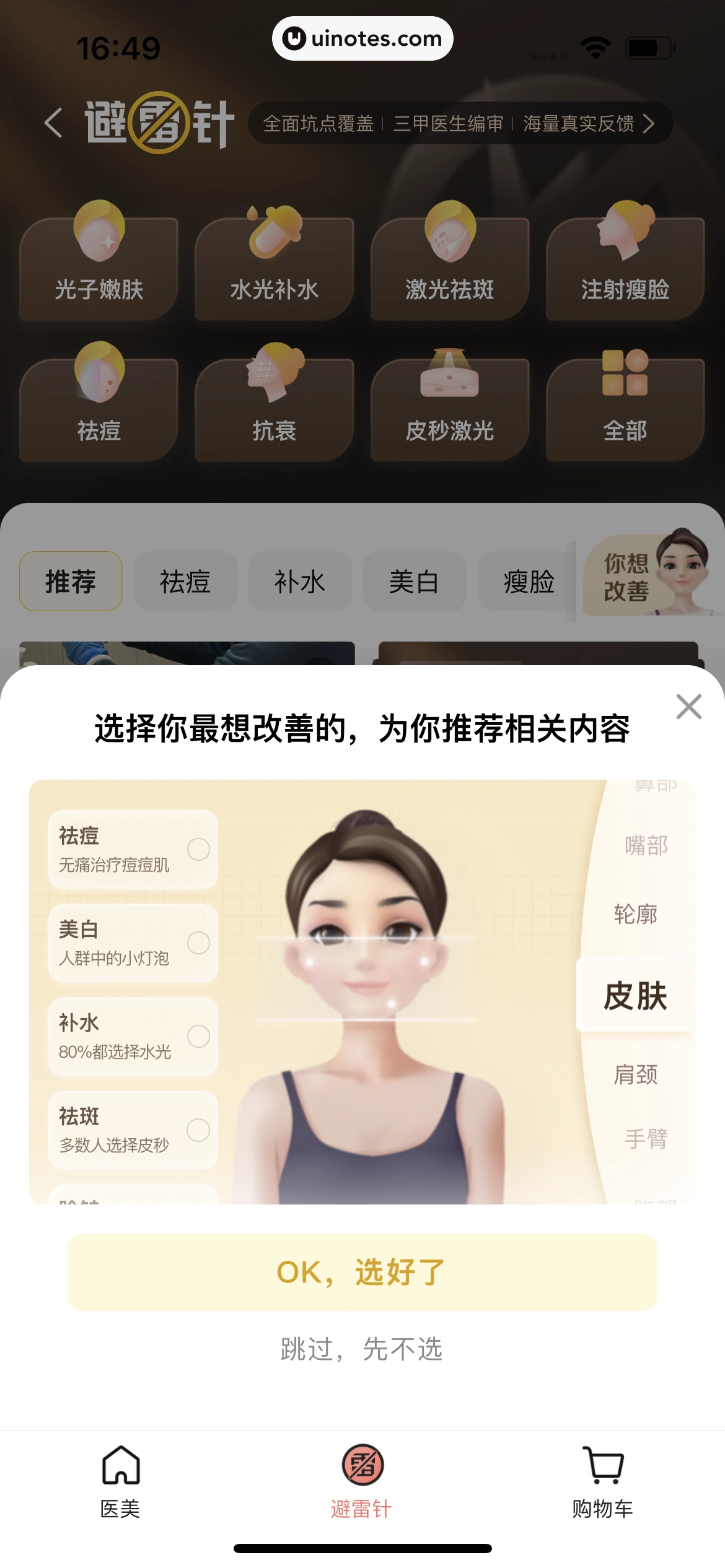Go back using the top-left chevron

coord(54,124)
